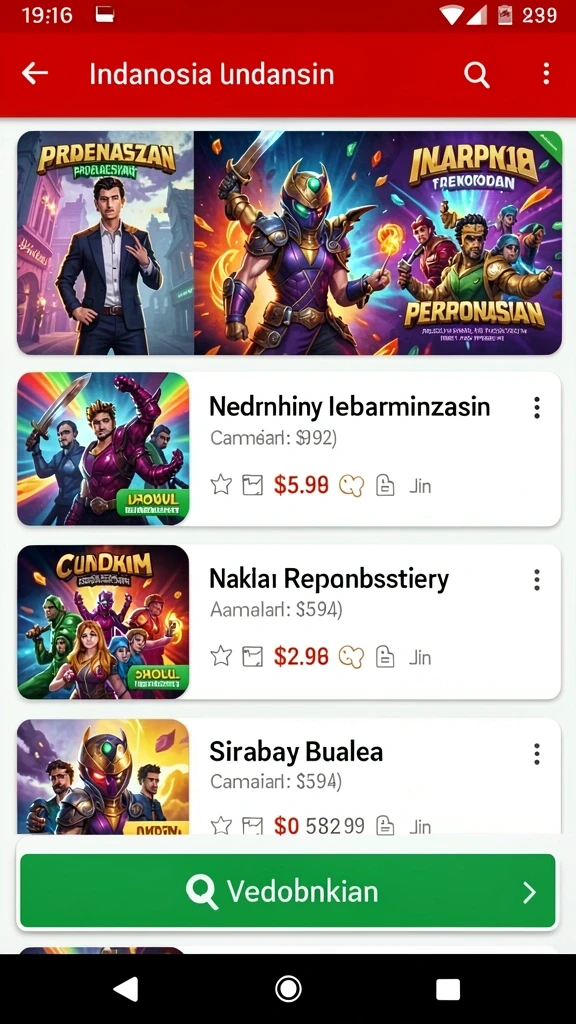This screenshot has height=1024, width=576.
Task: Open the Naklaı Repanbsstiery card
Action: coord(289,622)
